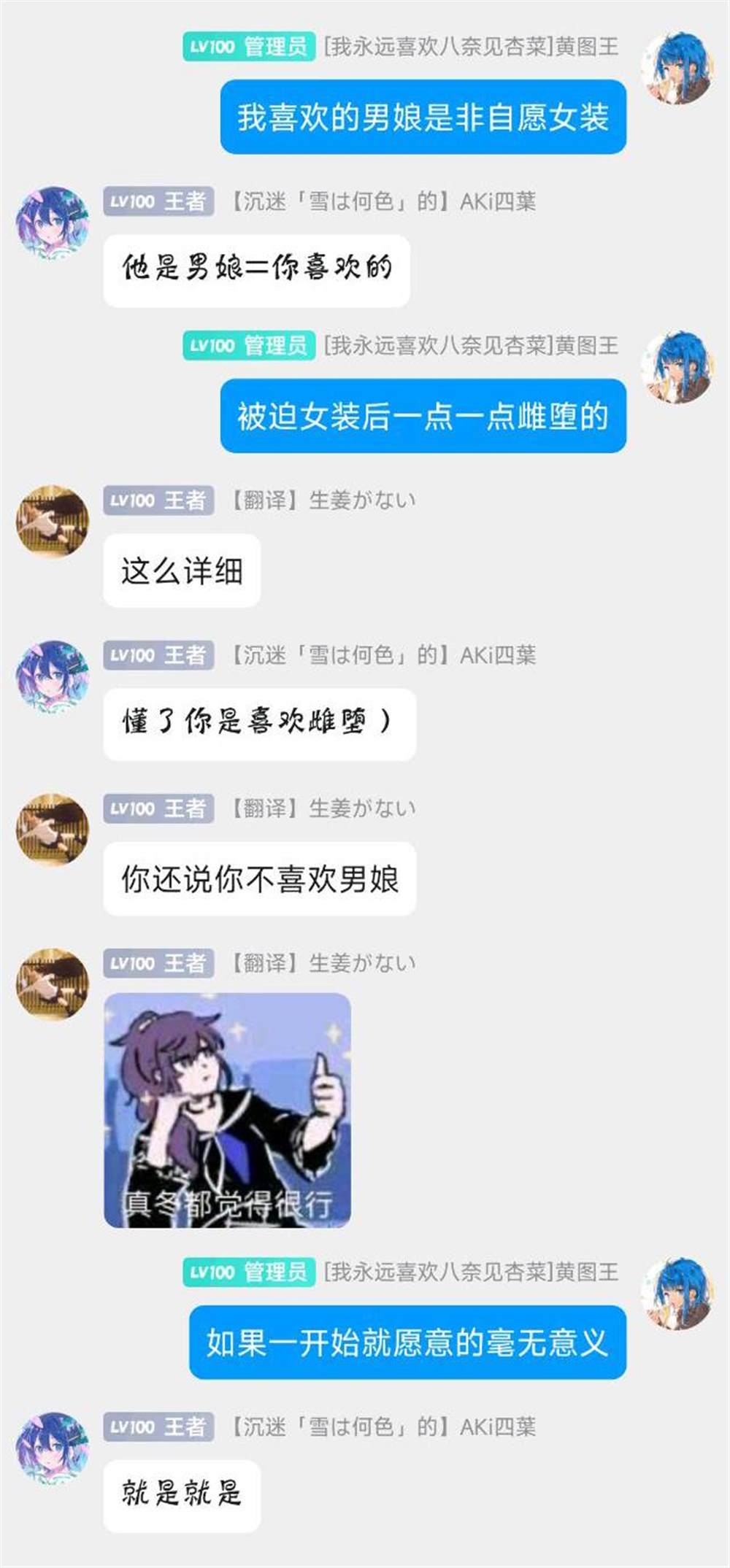730x1568 pixels.
Task: Open the 真冬都觉得很行 sticker image
Action: coord(227,1110)
